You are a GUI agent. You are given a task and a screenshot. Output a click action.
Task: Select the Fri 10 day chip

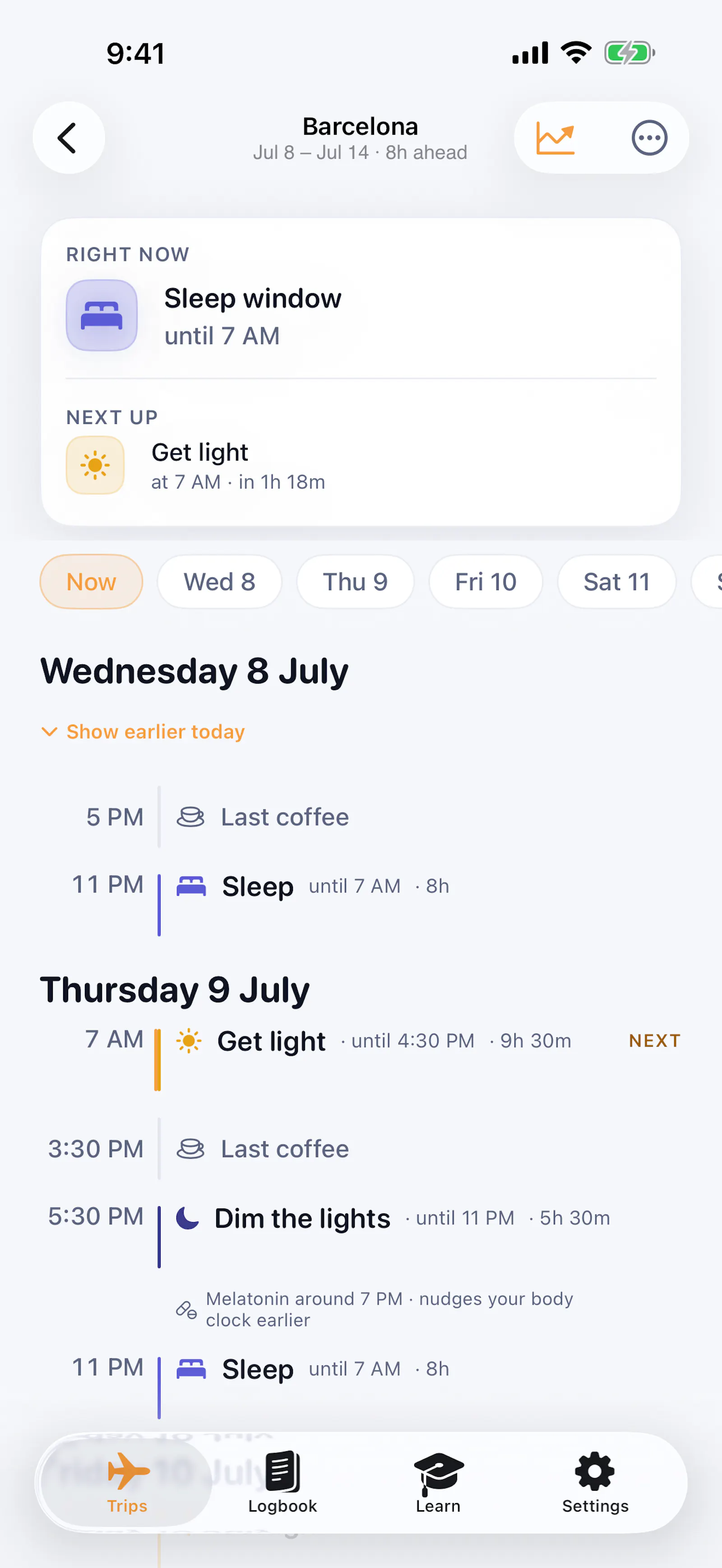tap(485, 581)
